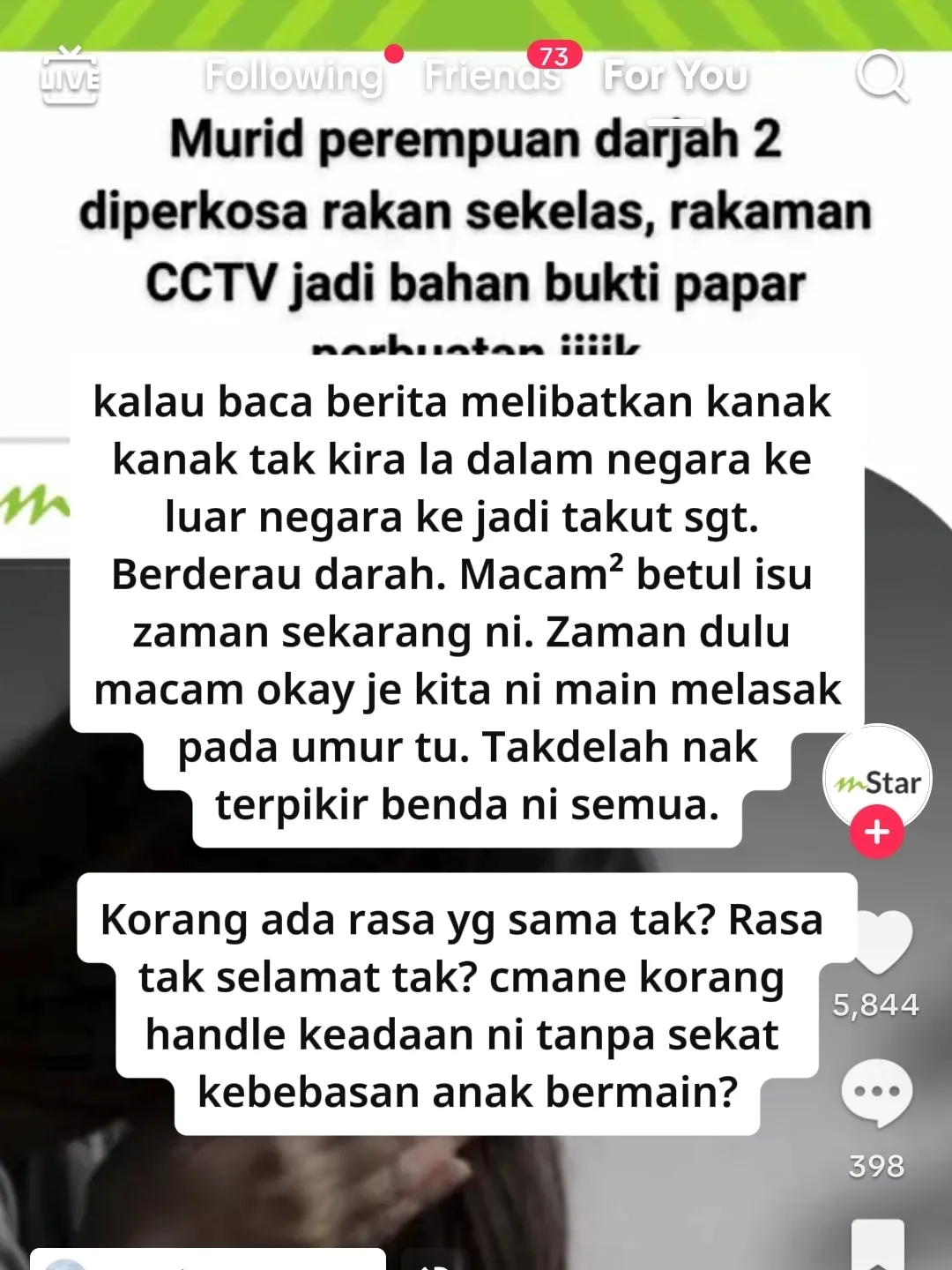
Task: Open the search magnifier
Action: (x=881, y=77)
